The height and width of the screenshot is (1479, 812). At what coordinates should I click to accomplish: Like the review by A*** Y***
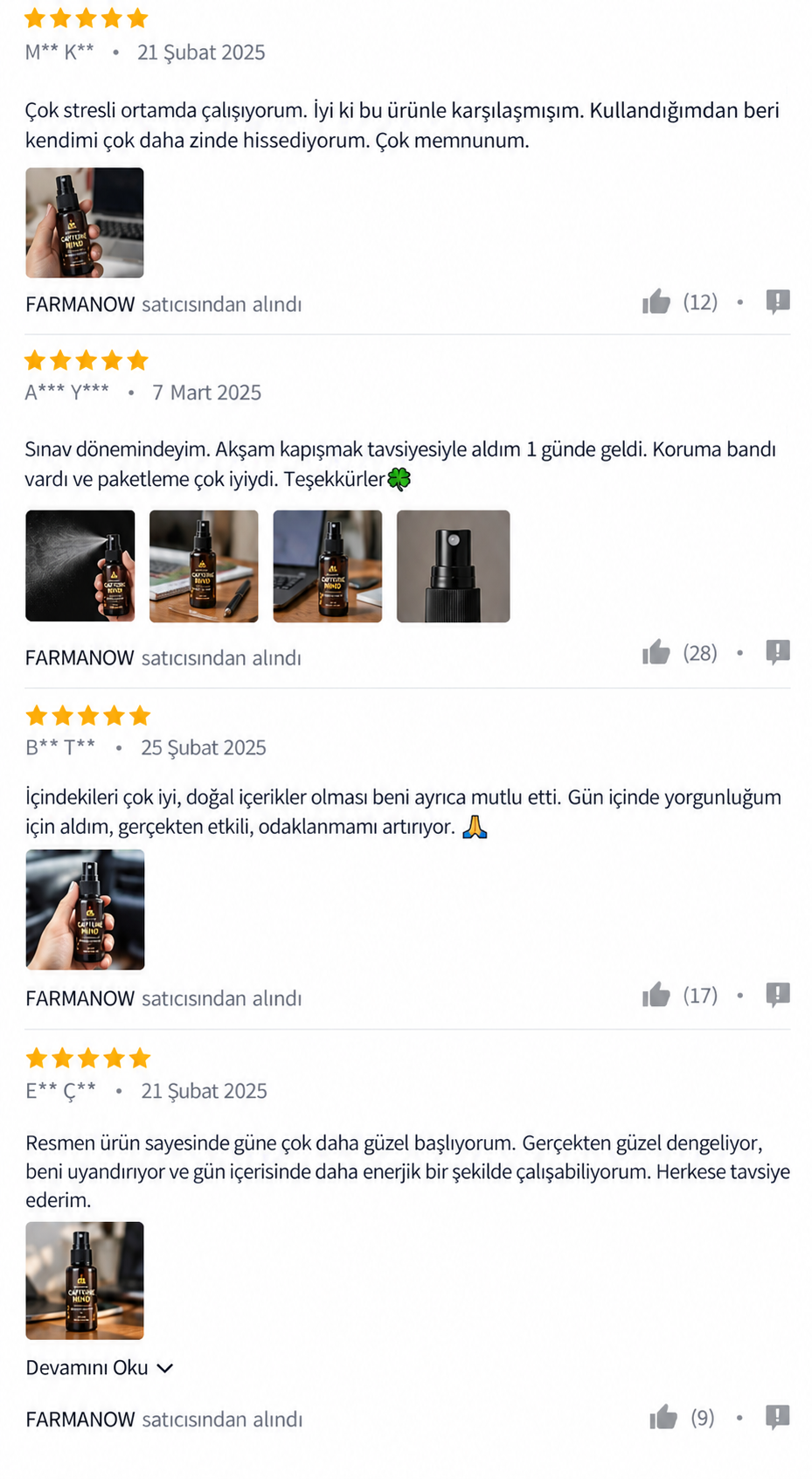[x=656, y=652]
